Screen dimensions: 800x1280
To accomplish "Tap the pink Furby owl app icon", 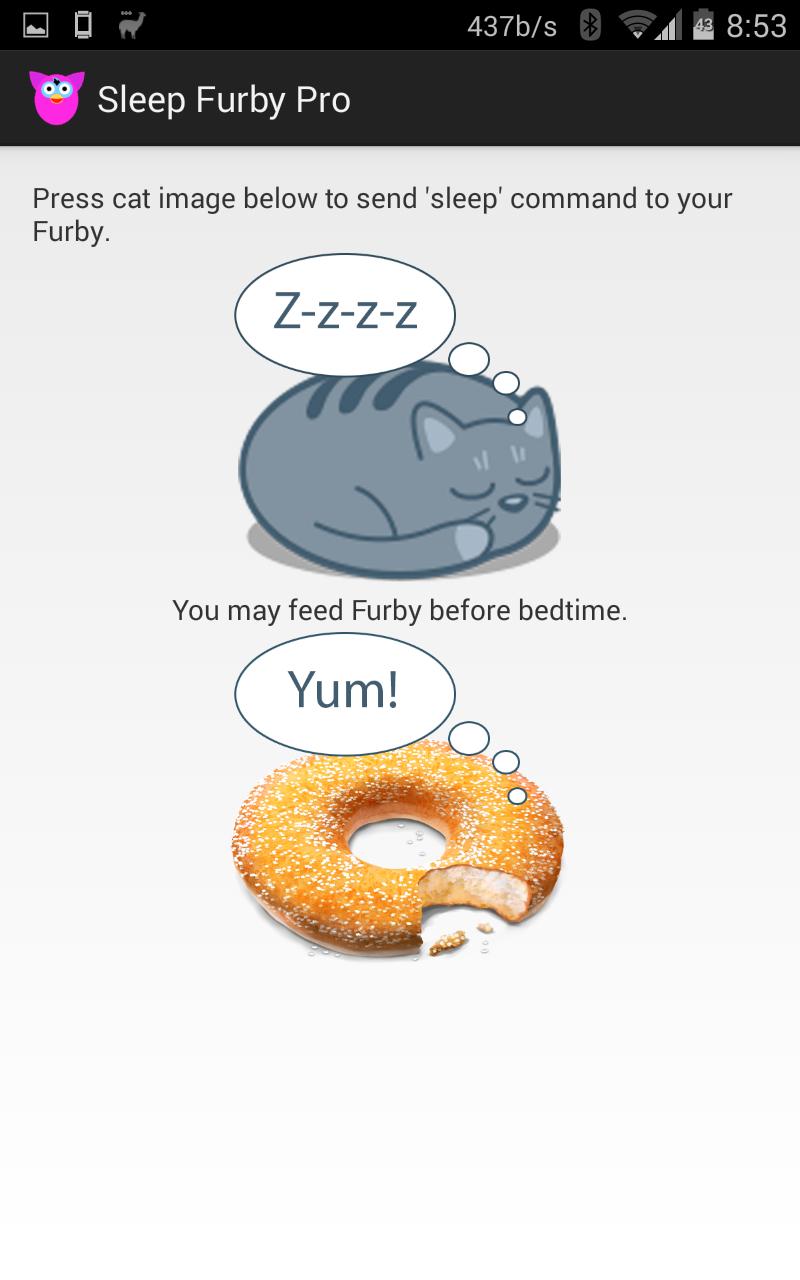I will point(57,97).
